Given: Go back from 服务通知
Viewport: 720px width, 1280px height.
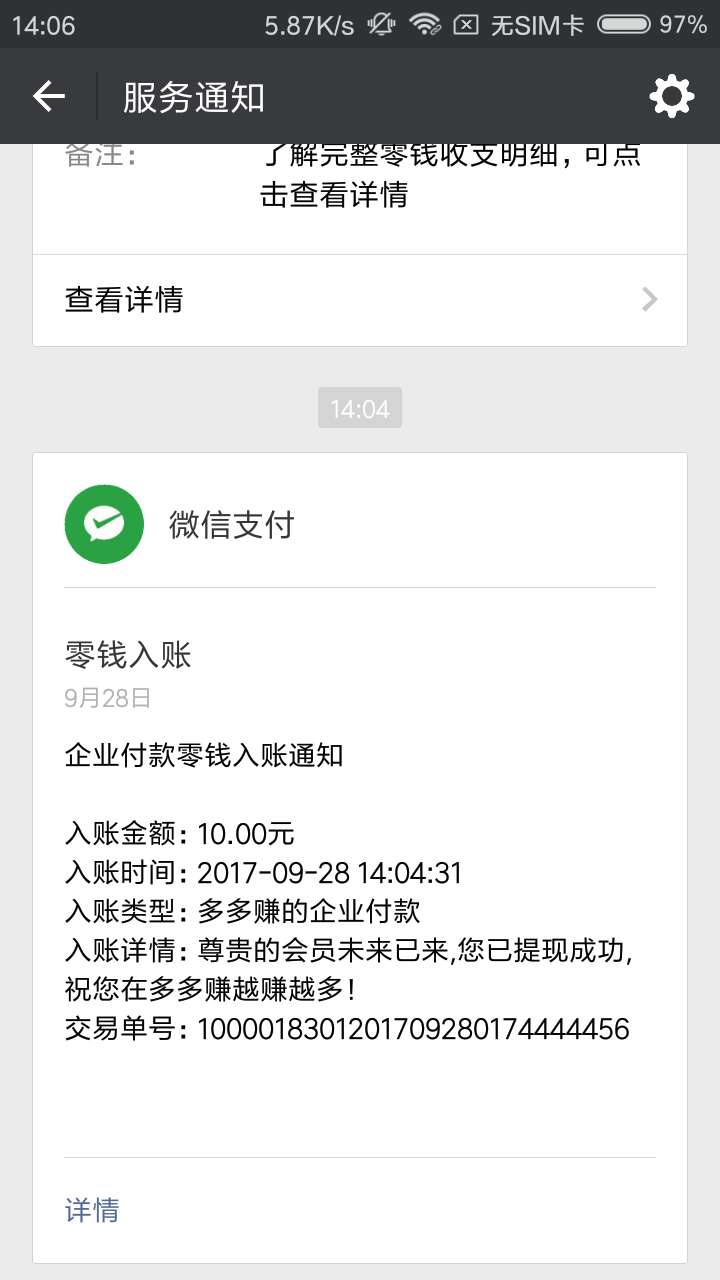Looking at the screenshot, I should pyautogui.click(x=48, y=96).
